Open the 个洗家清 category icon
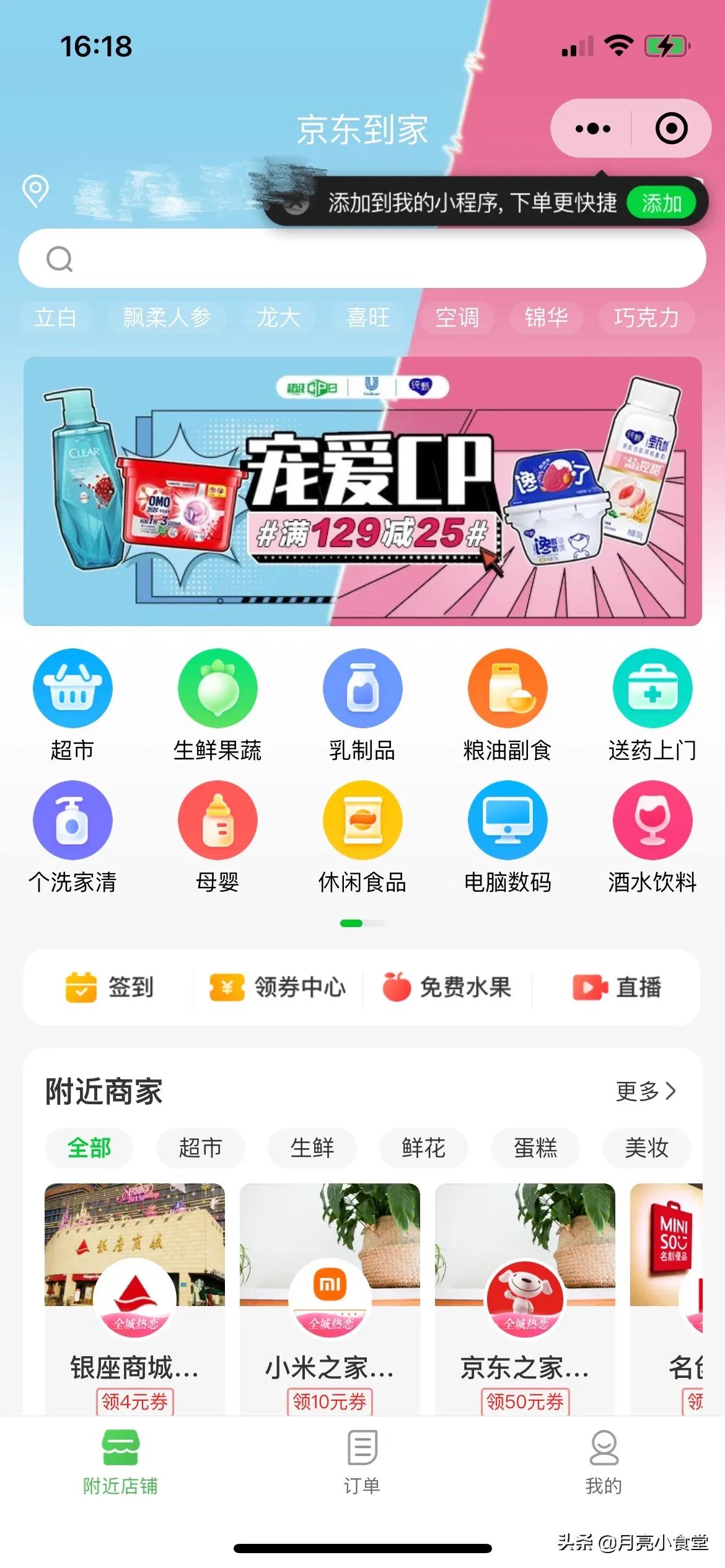725x1568 pixels. point(72,821)
